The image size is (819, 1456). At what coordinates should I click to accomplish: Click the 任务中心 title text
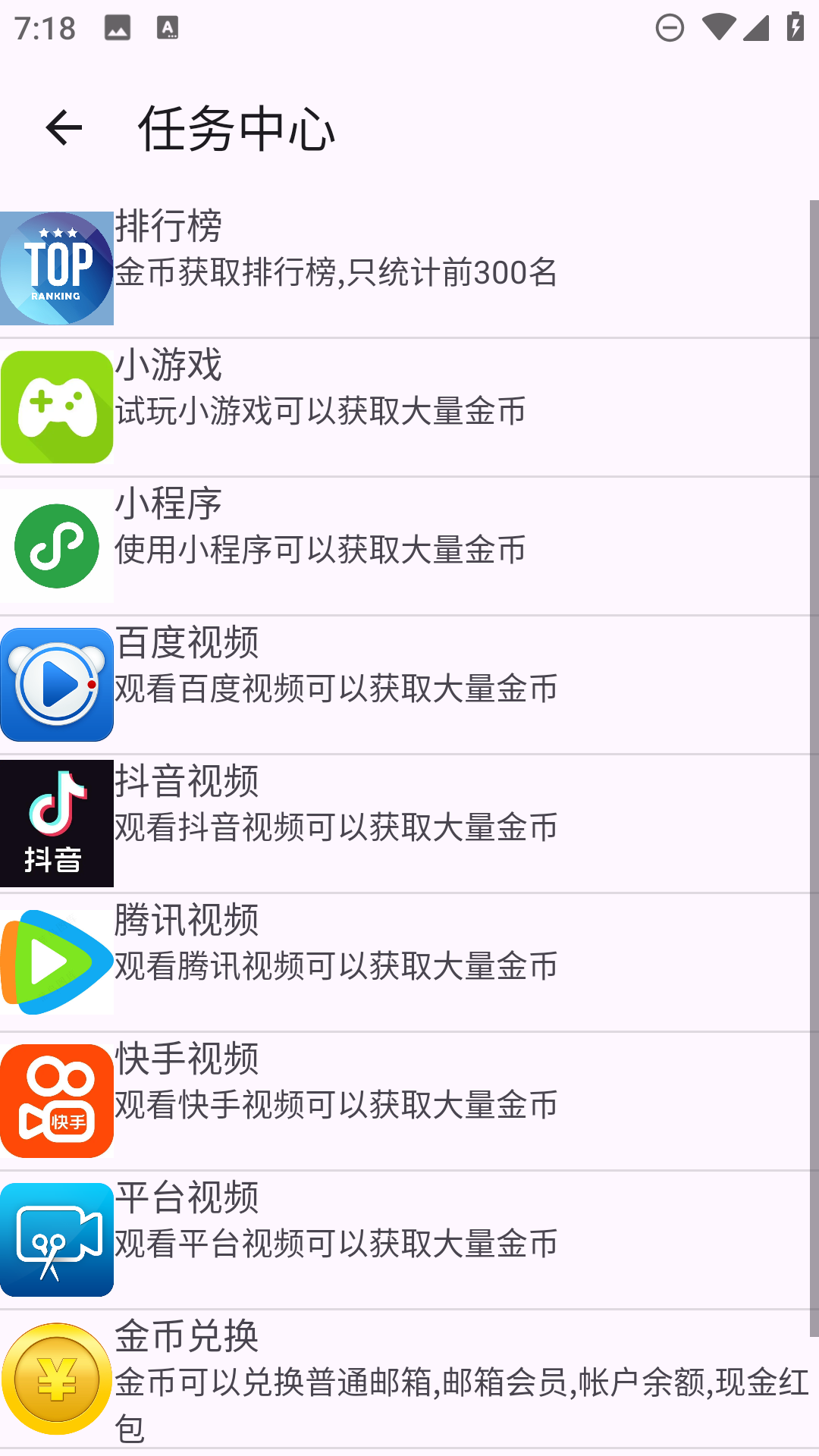pyautogui.click(x=237, y=129)
